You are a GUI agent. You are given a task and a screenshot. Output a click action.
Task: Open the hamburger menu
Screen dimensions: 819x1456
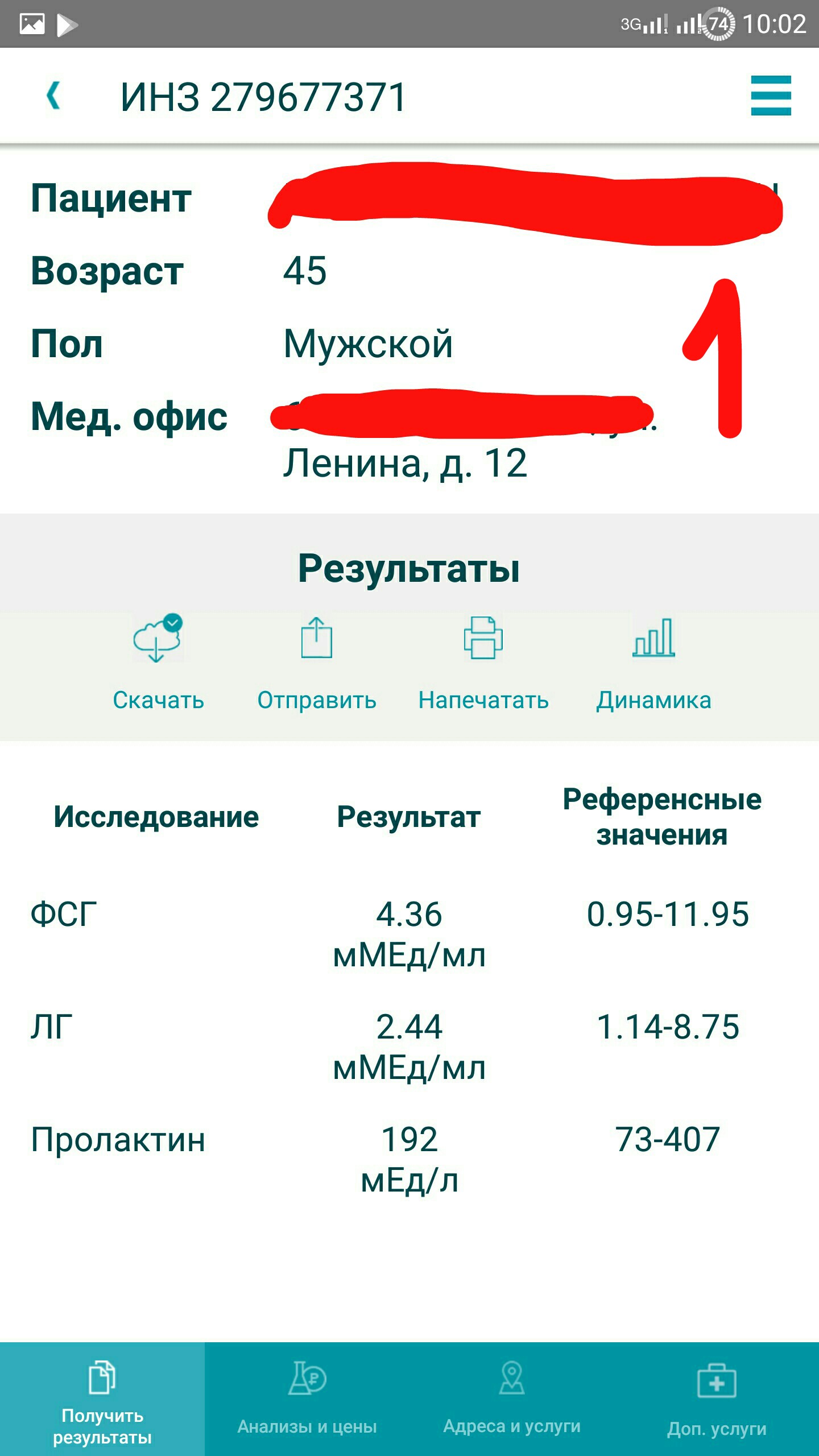(x=771, y=96)
